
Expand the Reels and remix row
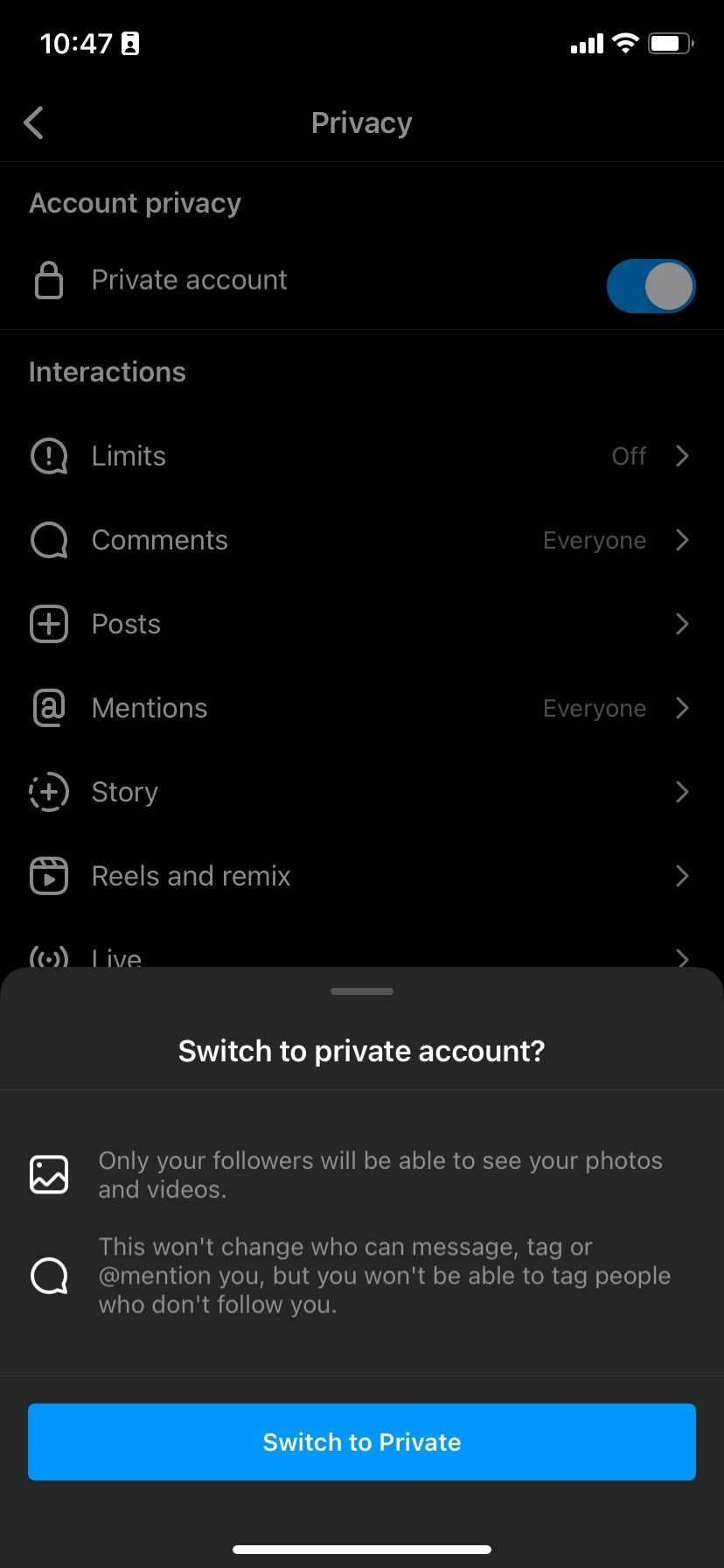point(683,876)
